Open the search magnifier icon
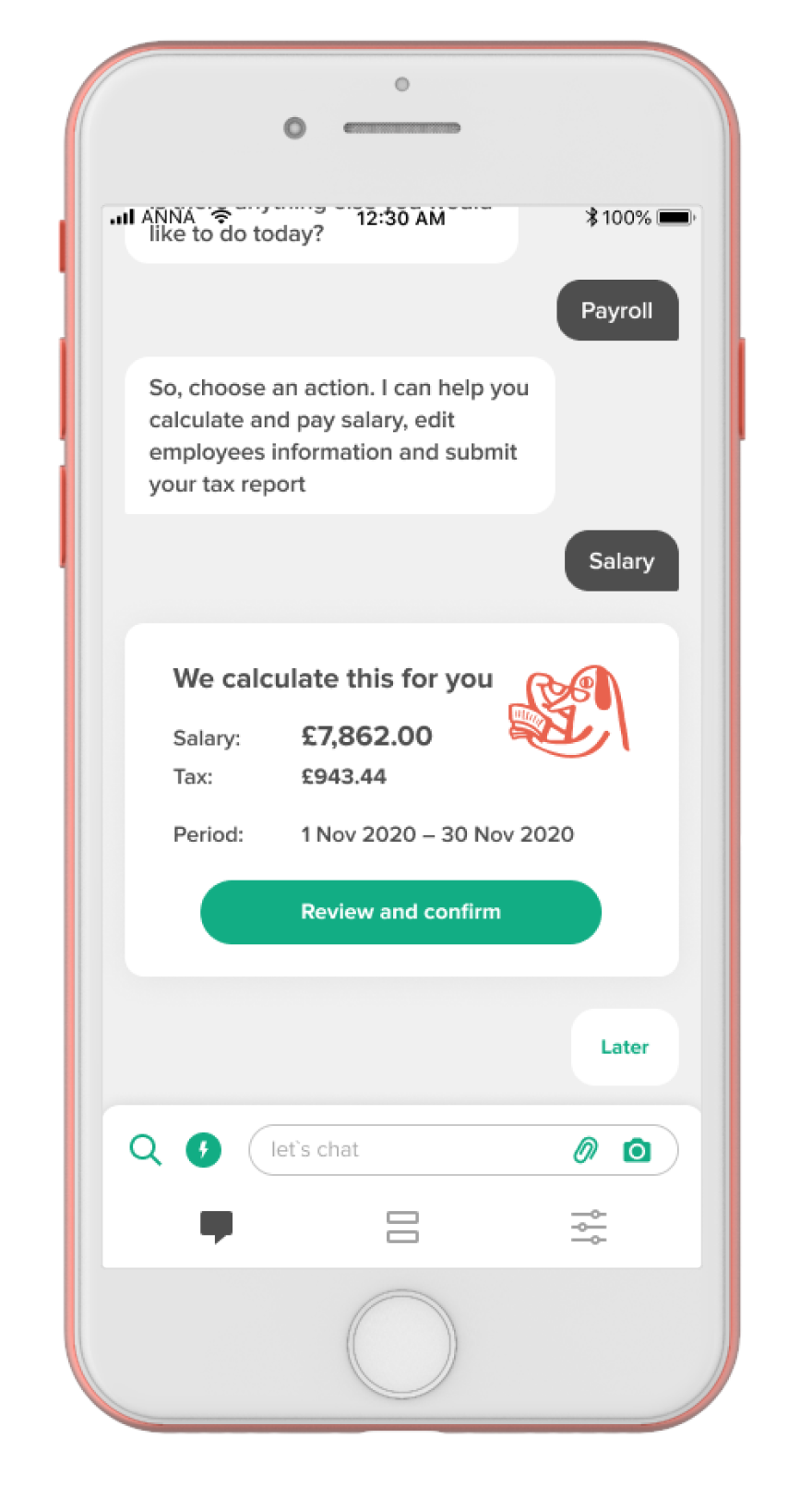Image resolution: width=812 pixels, height=1486 pixels. click(145, 1150)
